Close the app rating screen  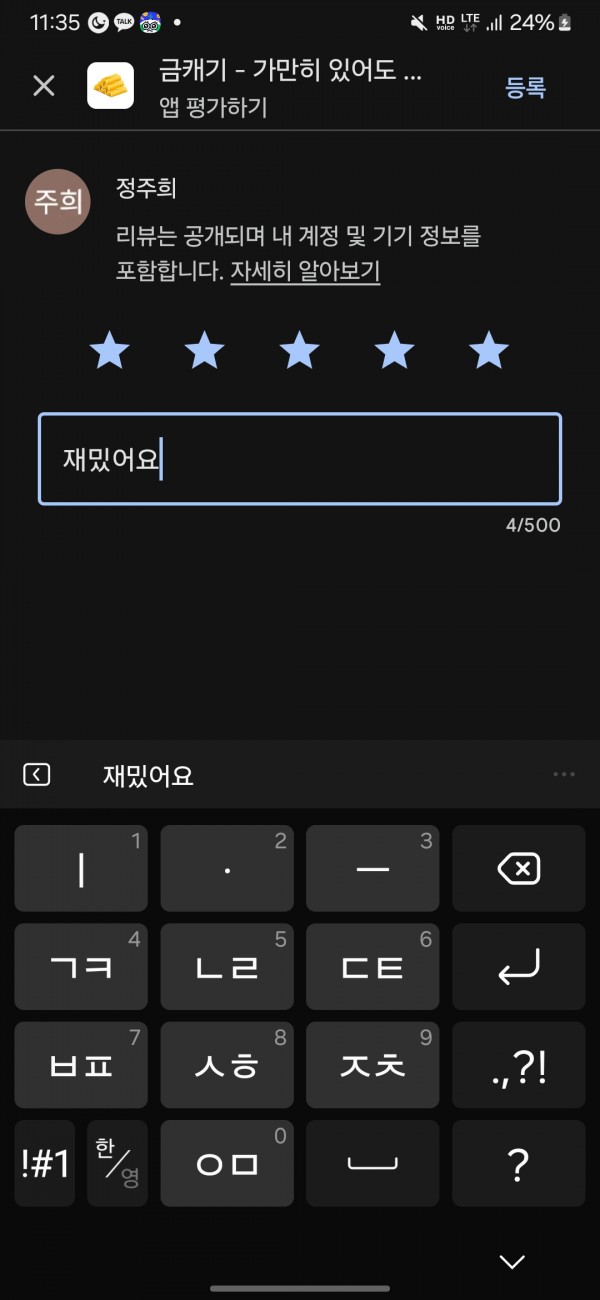[x=44, y=86]
